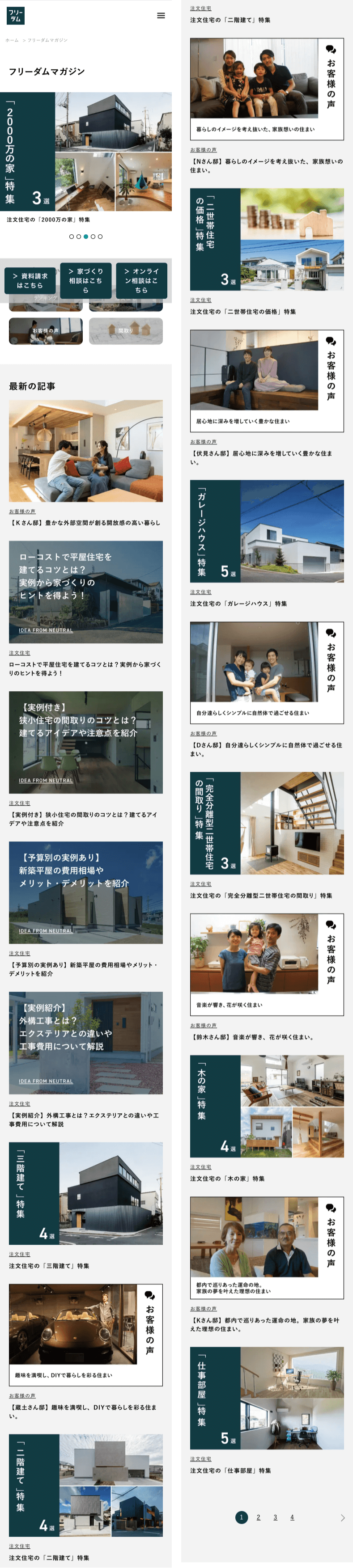The width and height of the screenshot is (353, 1568).
Task: Open the 三階建て 特集 article
Action: point(85,1193)
